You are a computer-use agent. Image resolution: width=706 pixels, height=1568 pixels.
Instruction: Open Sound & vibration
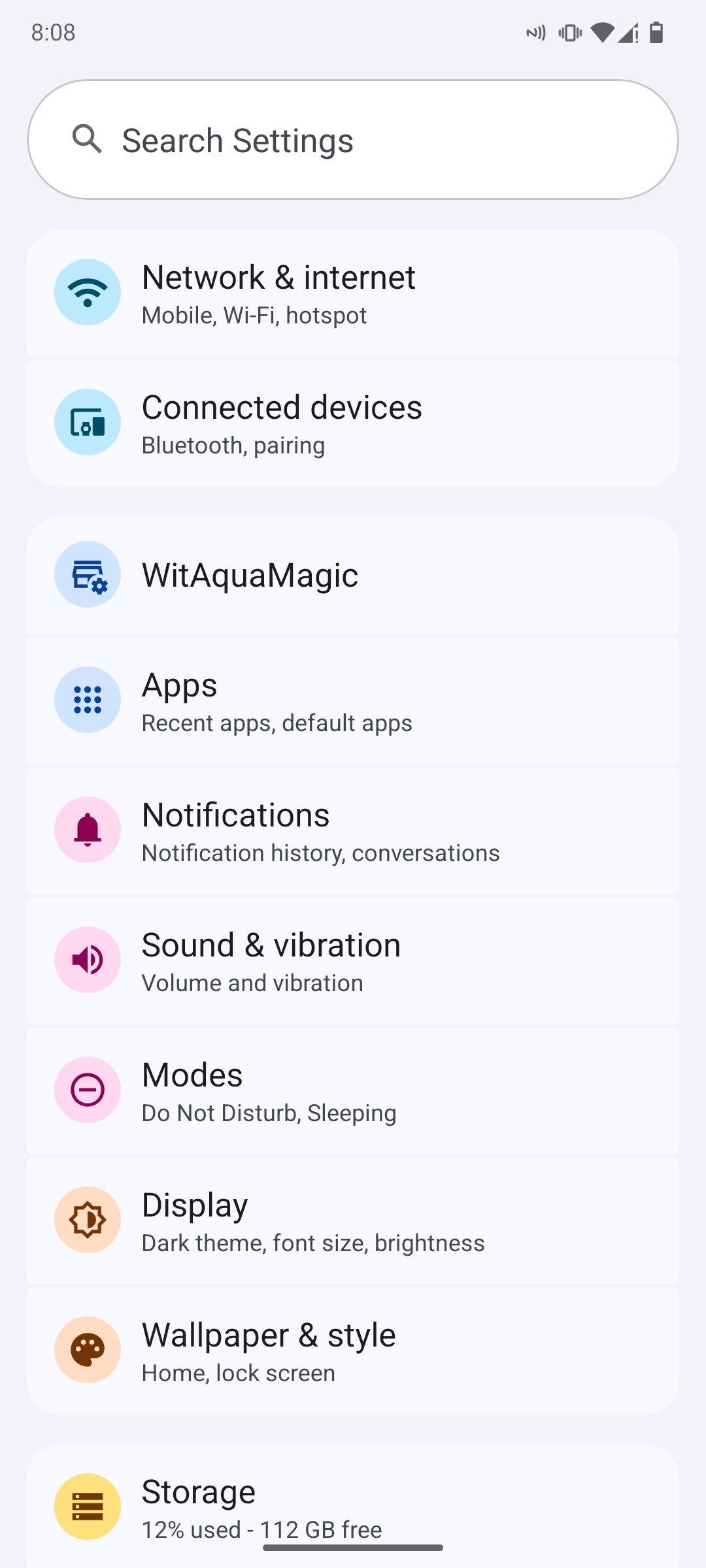(x=353, y=961)
